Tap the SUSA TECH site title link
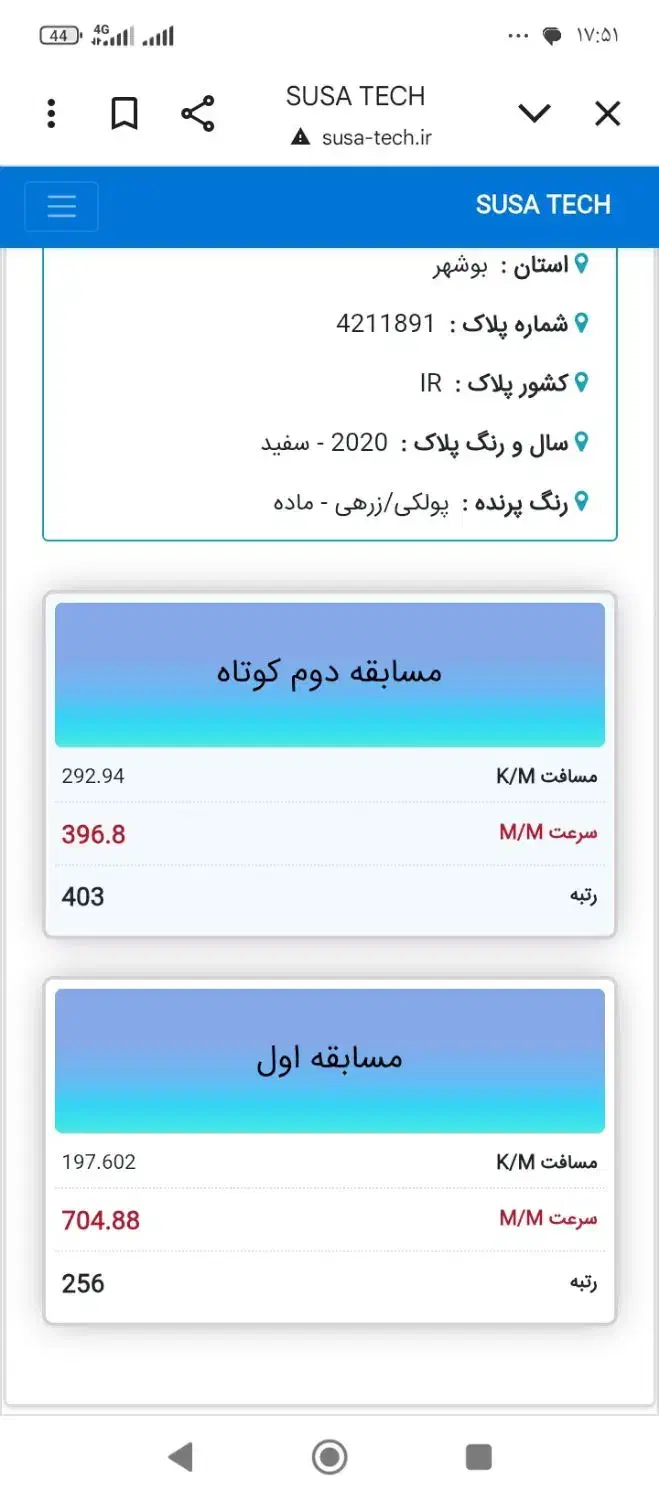The image size is (659, 1500). [543, 205]
